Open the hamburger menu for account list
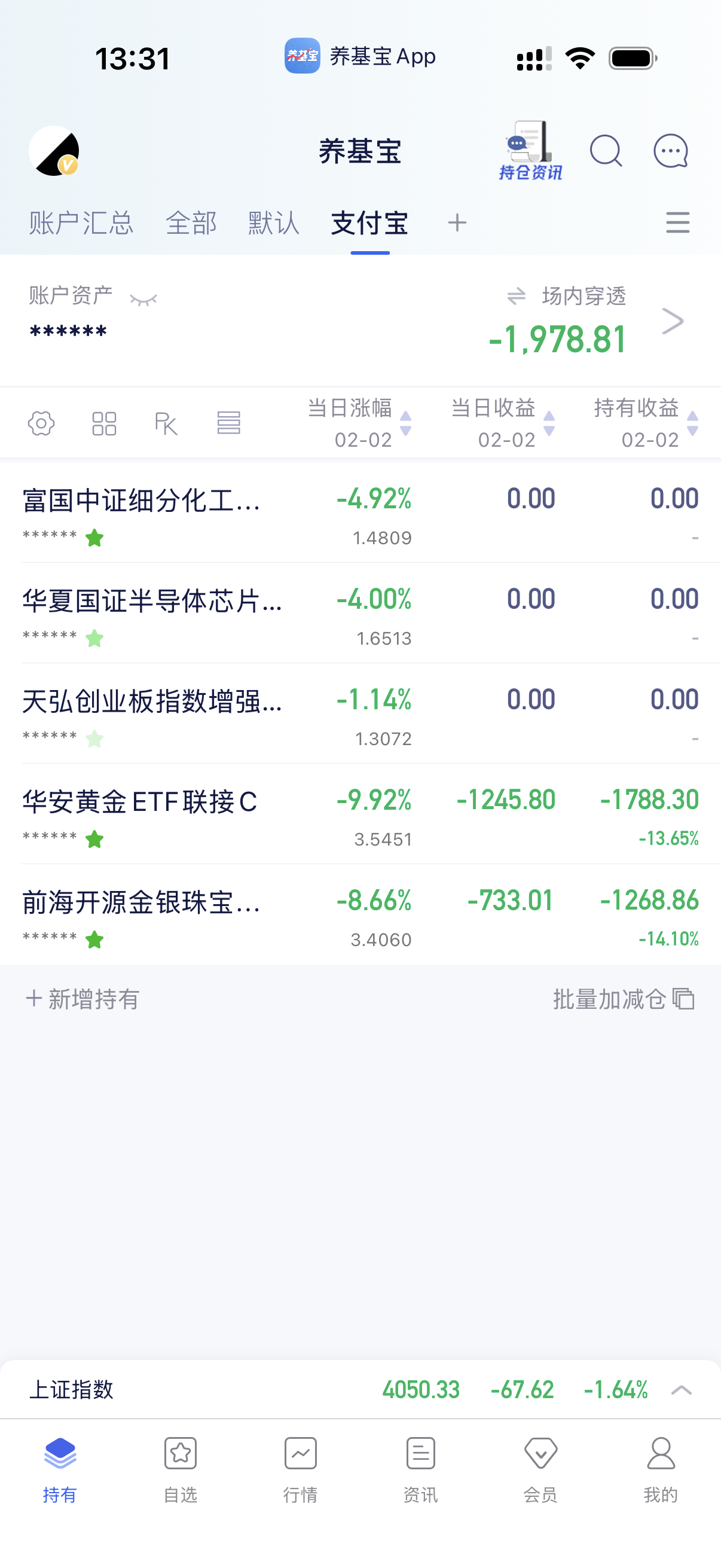The height and width of the screenshot is (1568, 721). pos(677,223)
